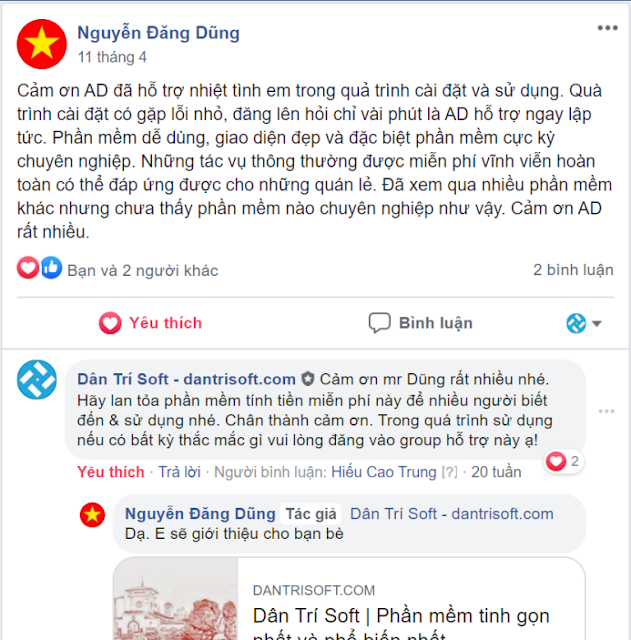Open Hiếu Cao Trung's profile link
Image resolution: width=631 pixels, height=640 pixels.
(x=384, y=472)
